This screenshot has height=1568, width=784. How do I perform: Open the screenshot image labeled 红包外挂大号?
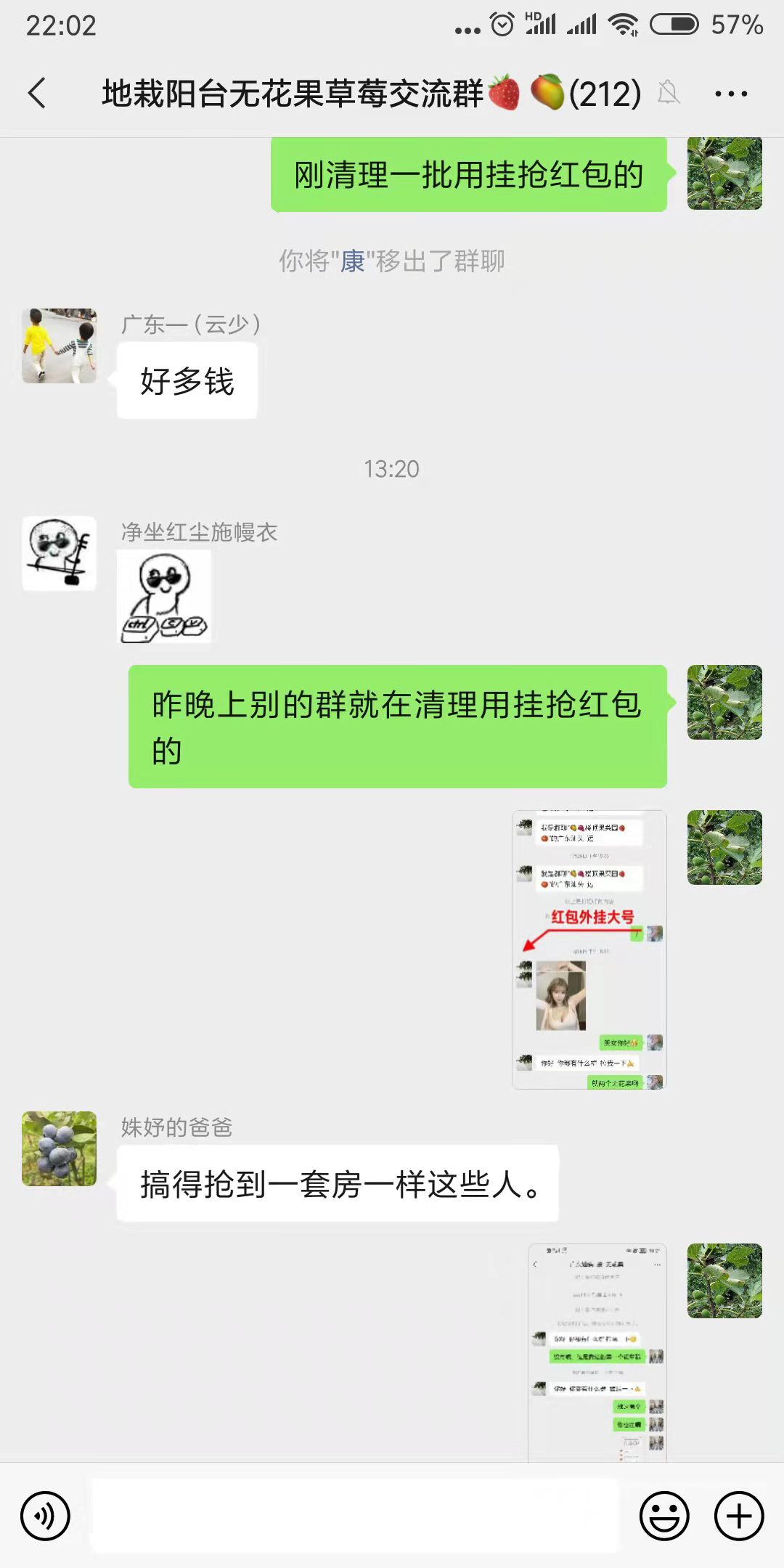(x=589, y=950)
